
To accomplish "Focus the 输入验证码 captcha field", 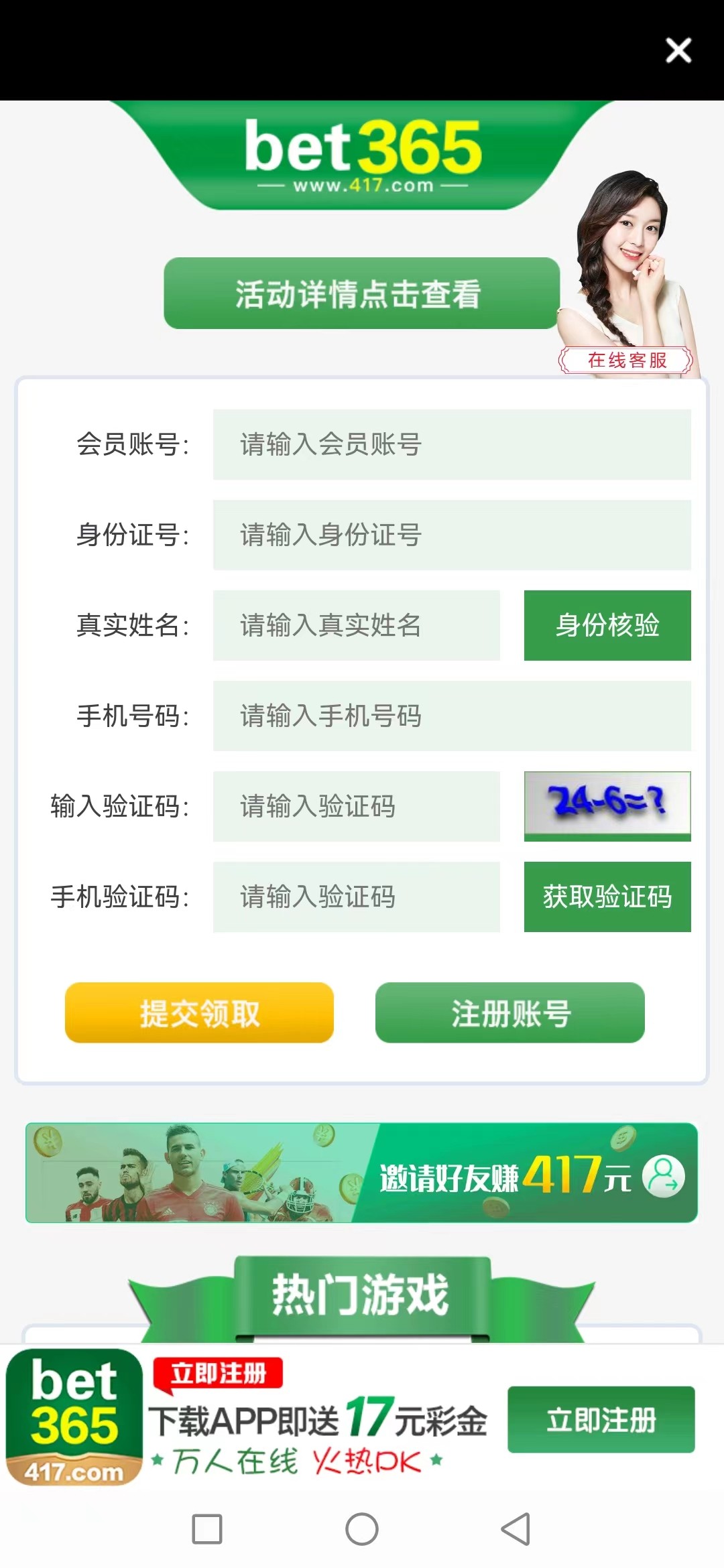I will pos(356,806).
